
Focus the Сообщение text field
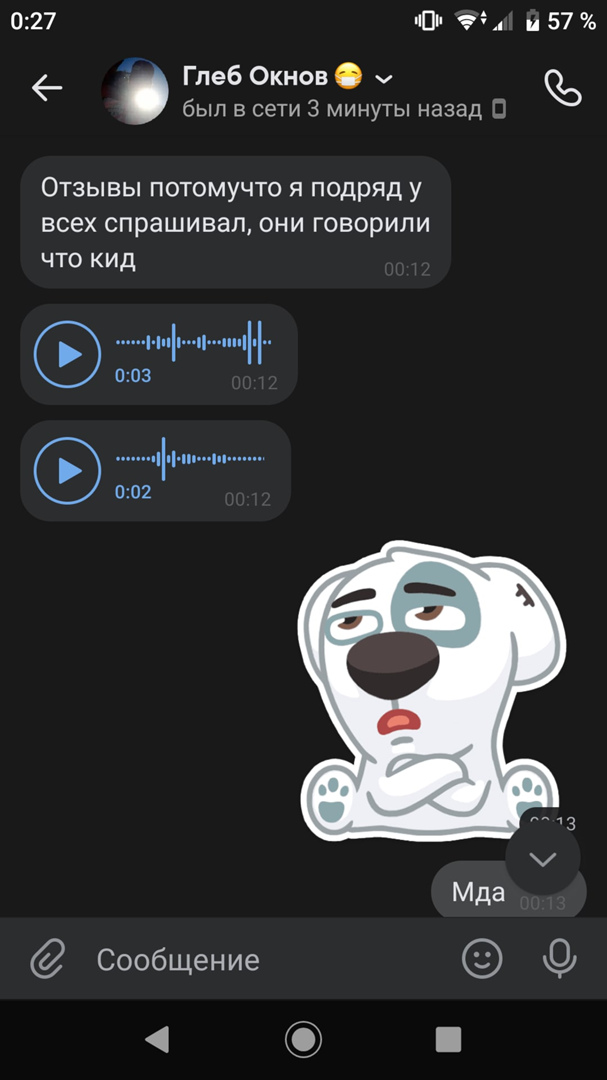pos(260,960)
